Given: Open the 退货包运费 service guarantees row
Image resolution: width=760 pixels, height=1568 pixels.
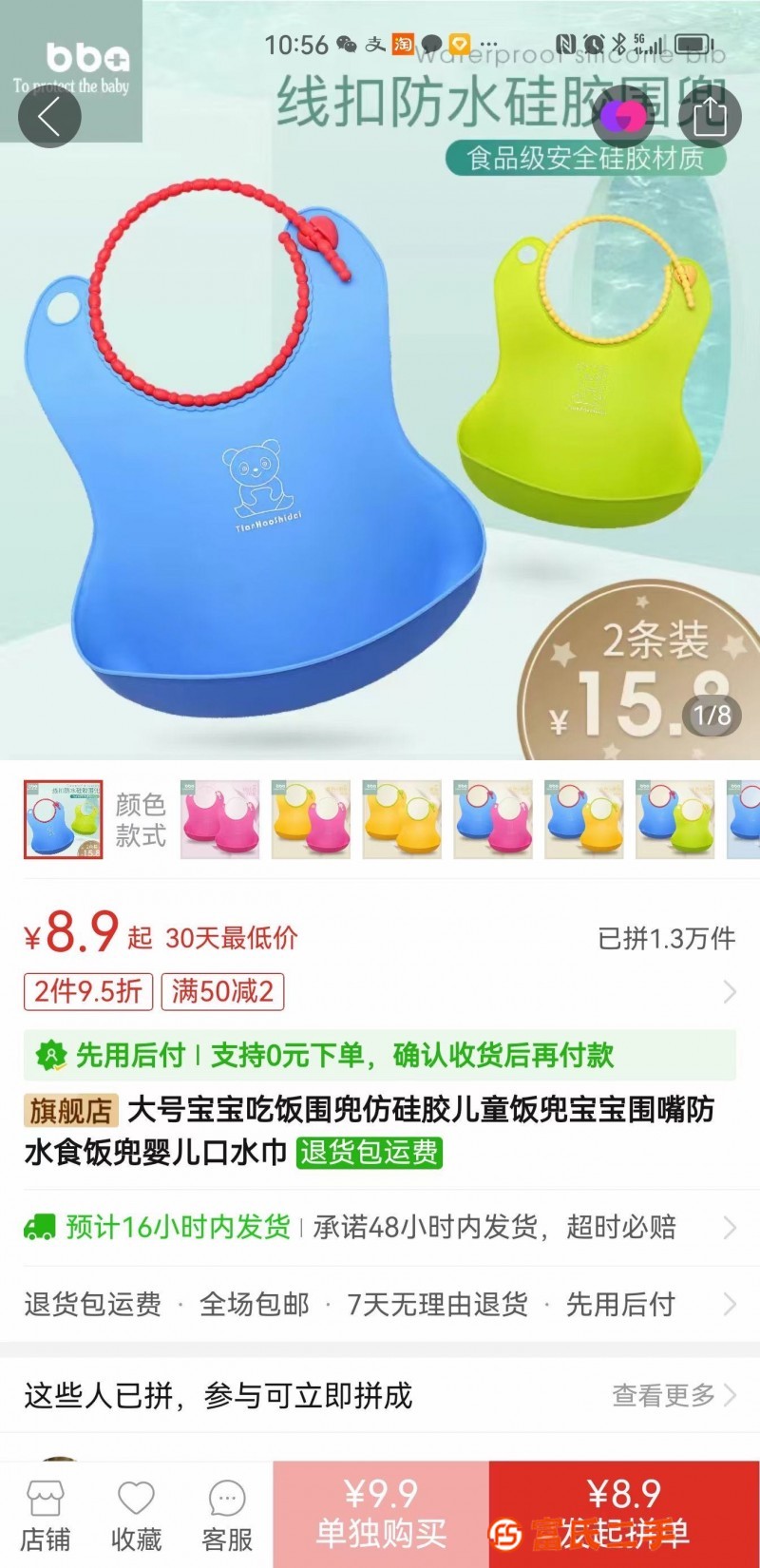Looking at the screenshot, I should tap(380, 1304).
